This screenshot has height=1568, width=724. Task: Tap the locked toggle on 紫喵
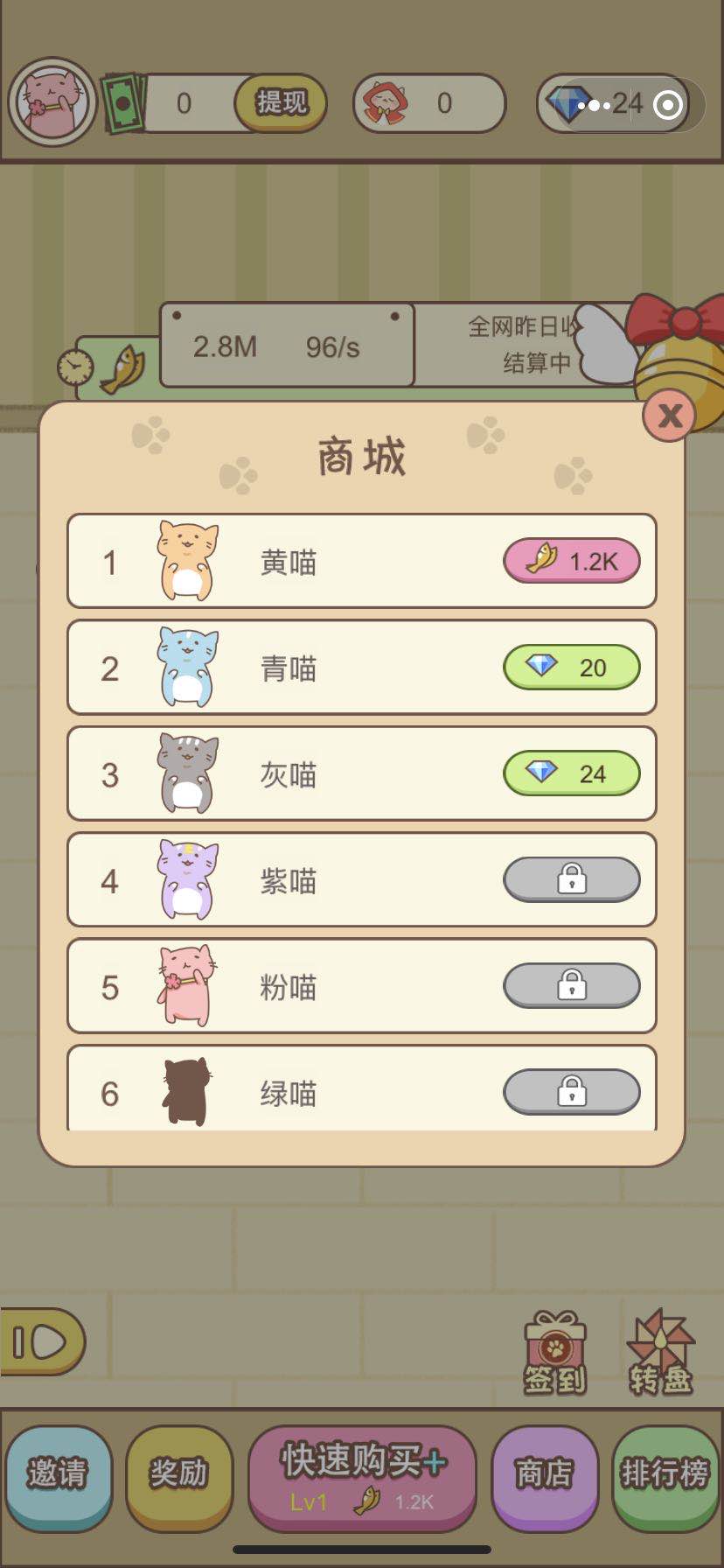(x=573, y=880)
